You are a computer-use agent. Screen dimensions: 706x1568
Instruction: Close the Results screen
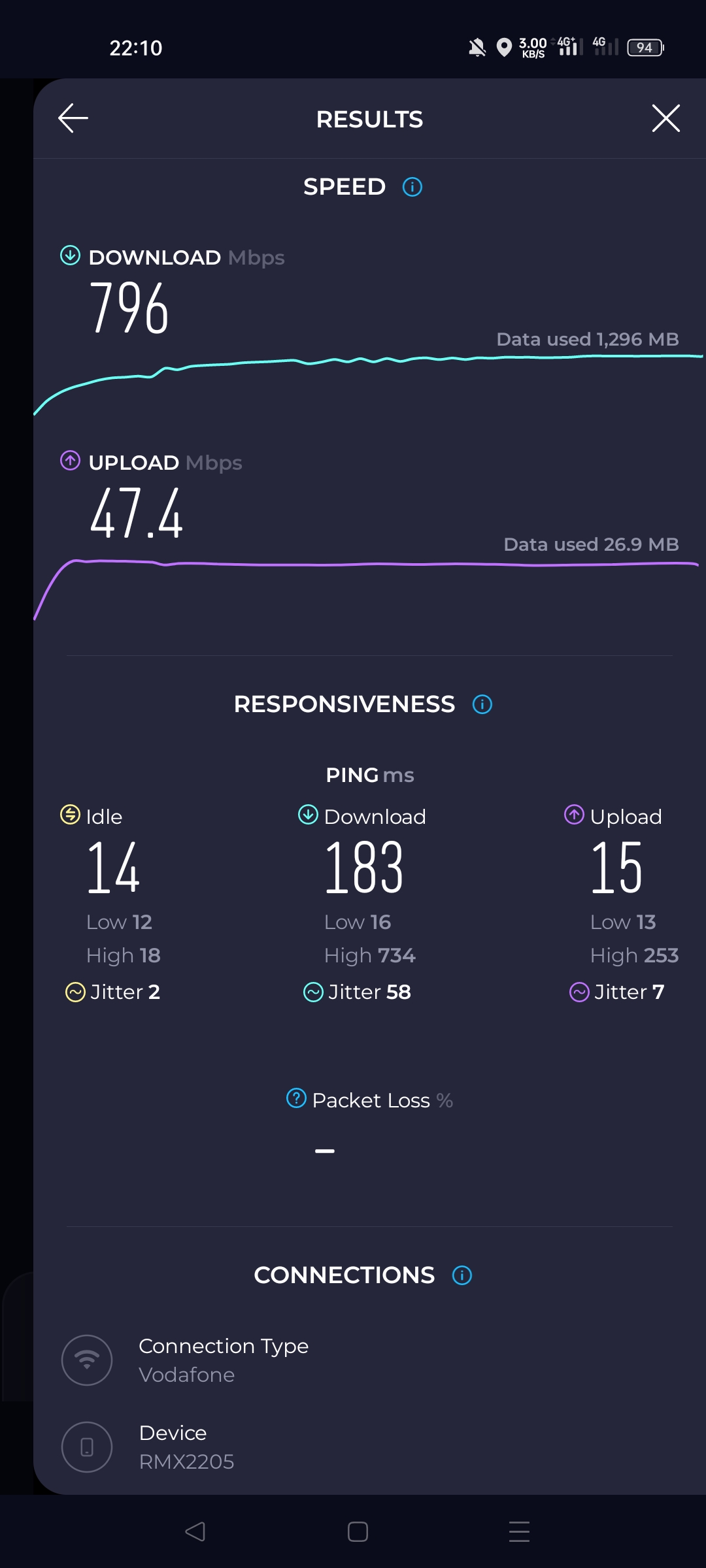tap(665, 118)
